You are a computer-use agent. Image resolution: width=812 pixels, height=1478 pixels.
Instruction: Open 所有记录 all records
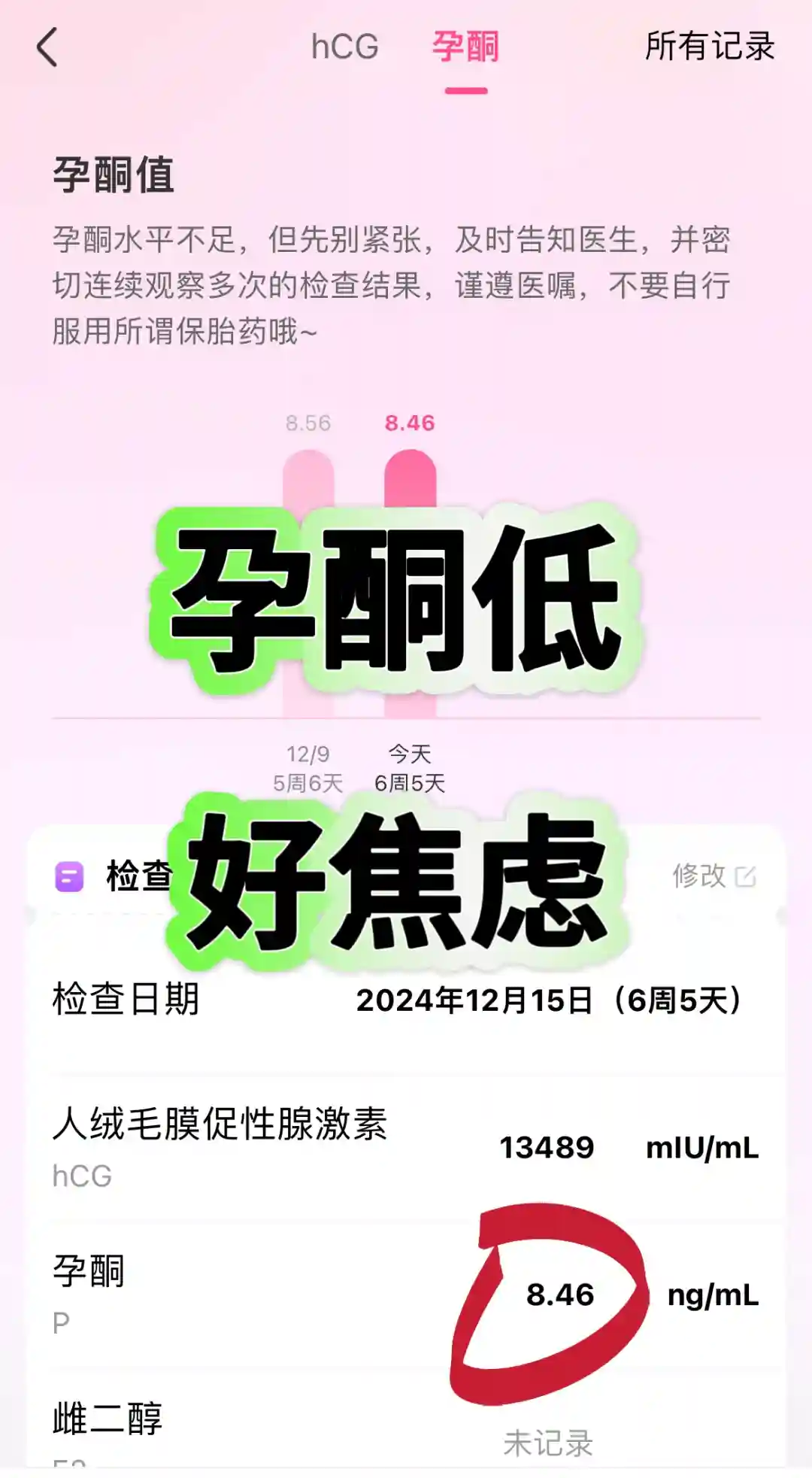[x=709, y=47]
